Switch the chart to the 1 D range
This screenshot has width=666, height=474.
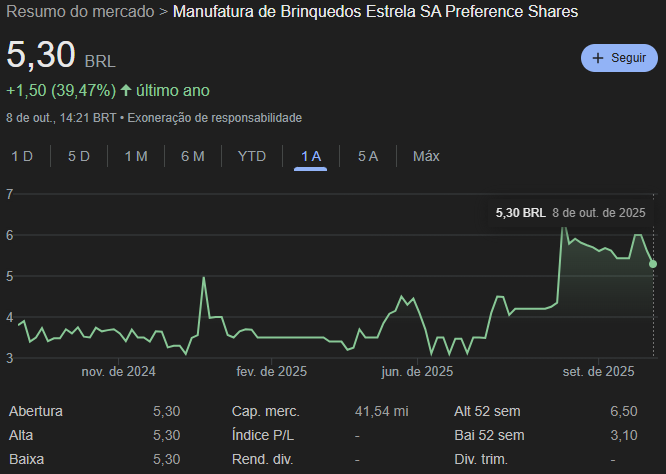click(x=22, y=156)
